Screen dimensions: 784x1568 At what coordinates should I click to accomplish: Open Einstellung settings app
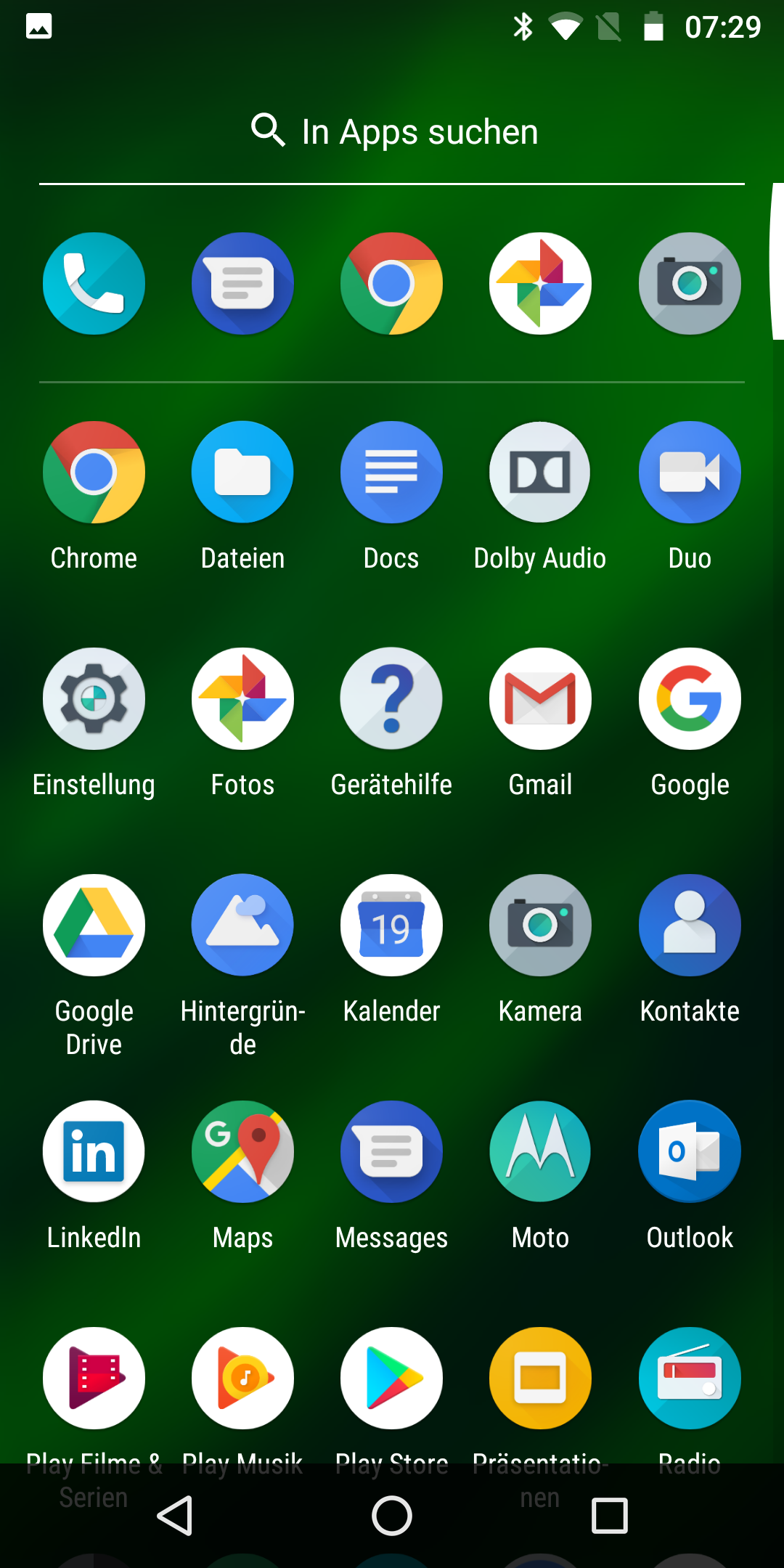pyautogui.click(x=94, y=699)
